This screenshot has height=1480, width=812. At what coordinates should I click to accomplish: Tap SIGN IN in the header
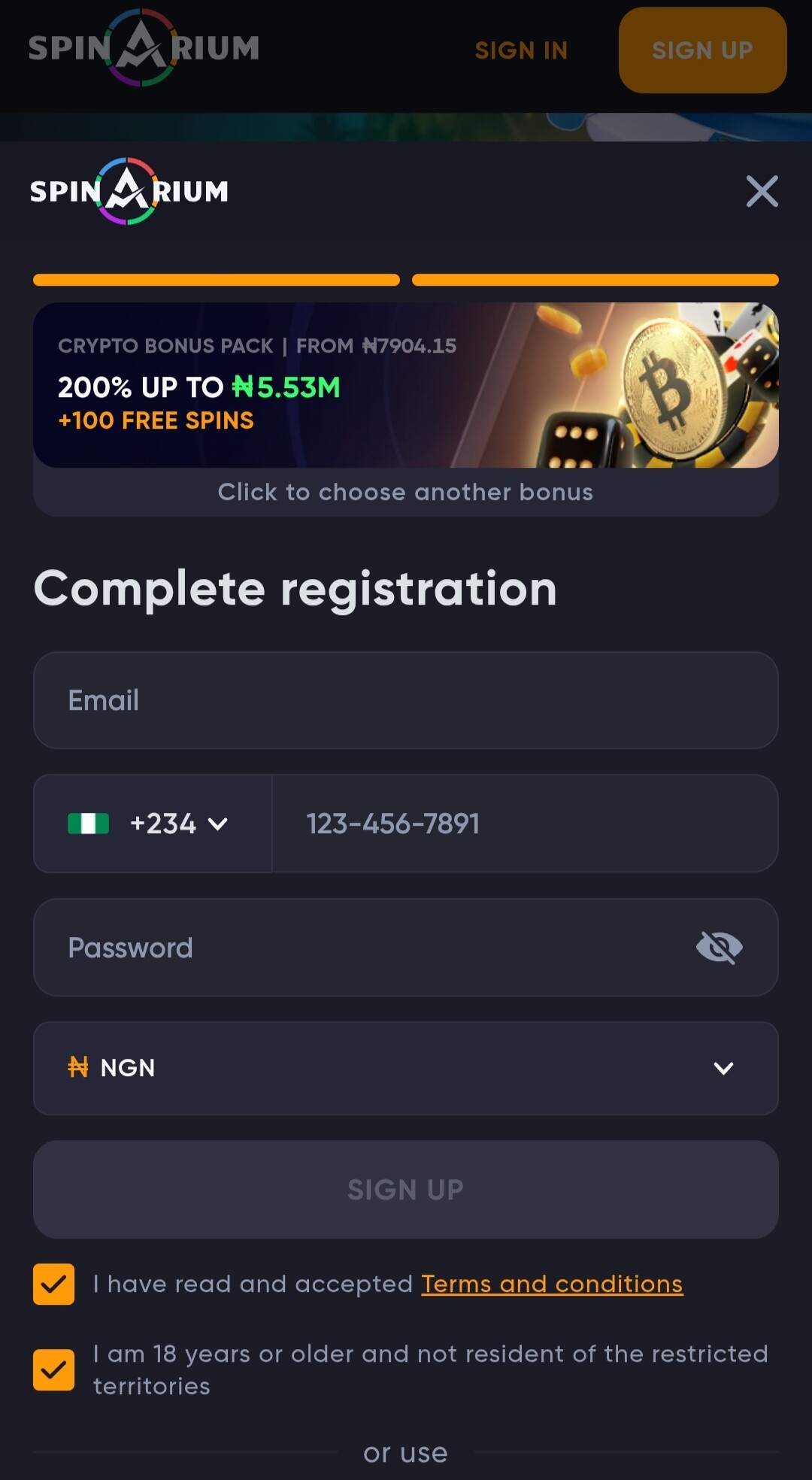[521, 50]
